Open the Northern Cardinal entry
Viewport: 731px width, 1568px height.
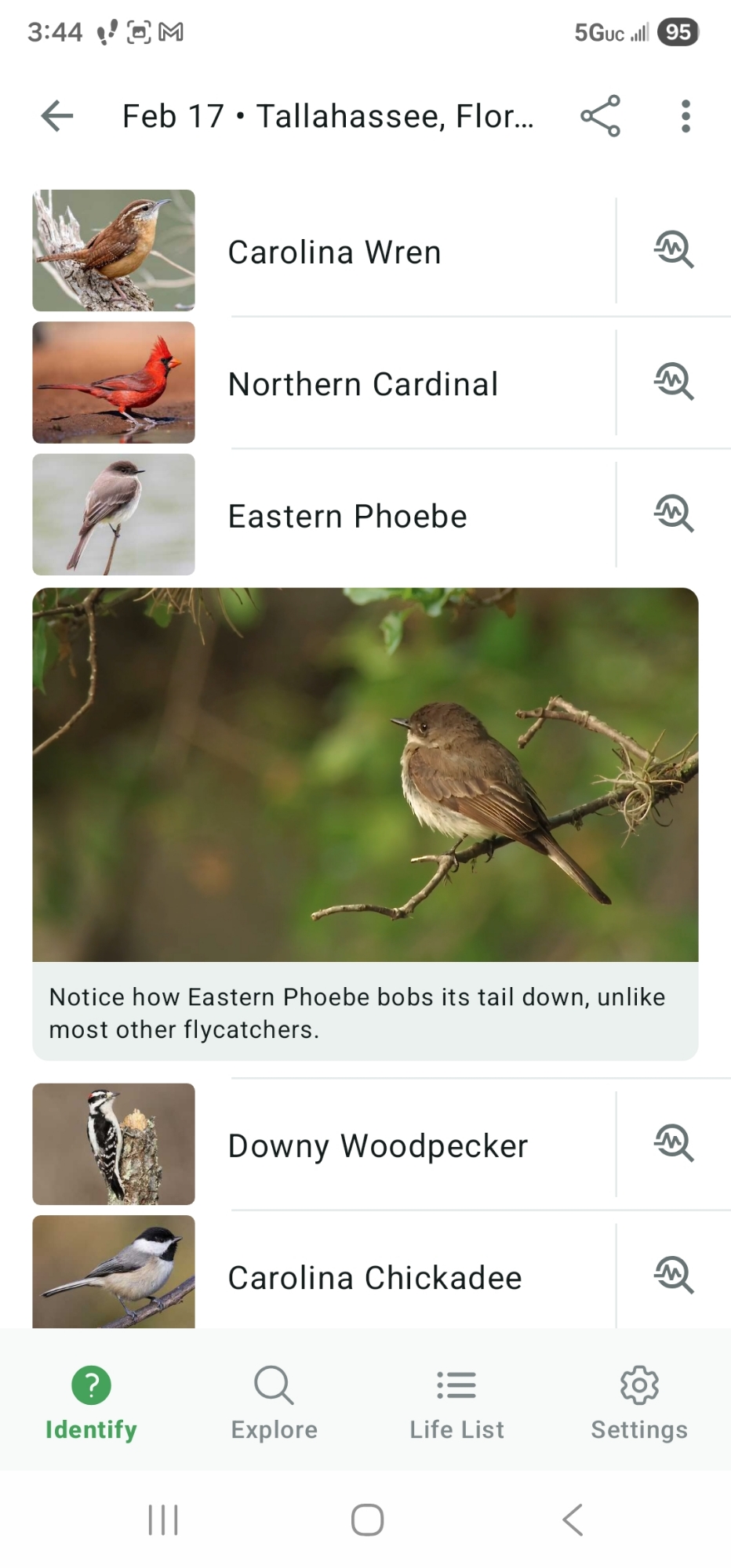(x=362, y=384)
